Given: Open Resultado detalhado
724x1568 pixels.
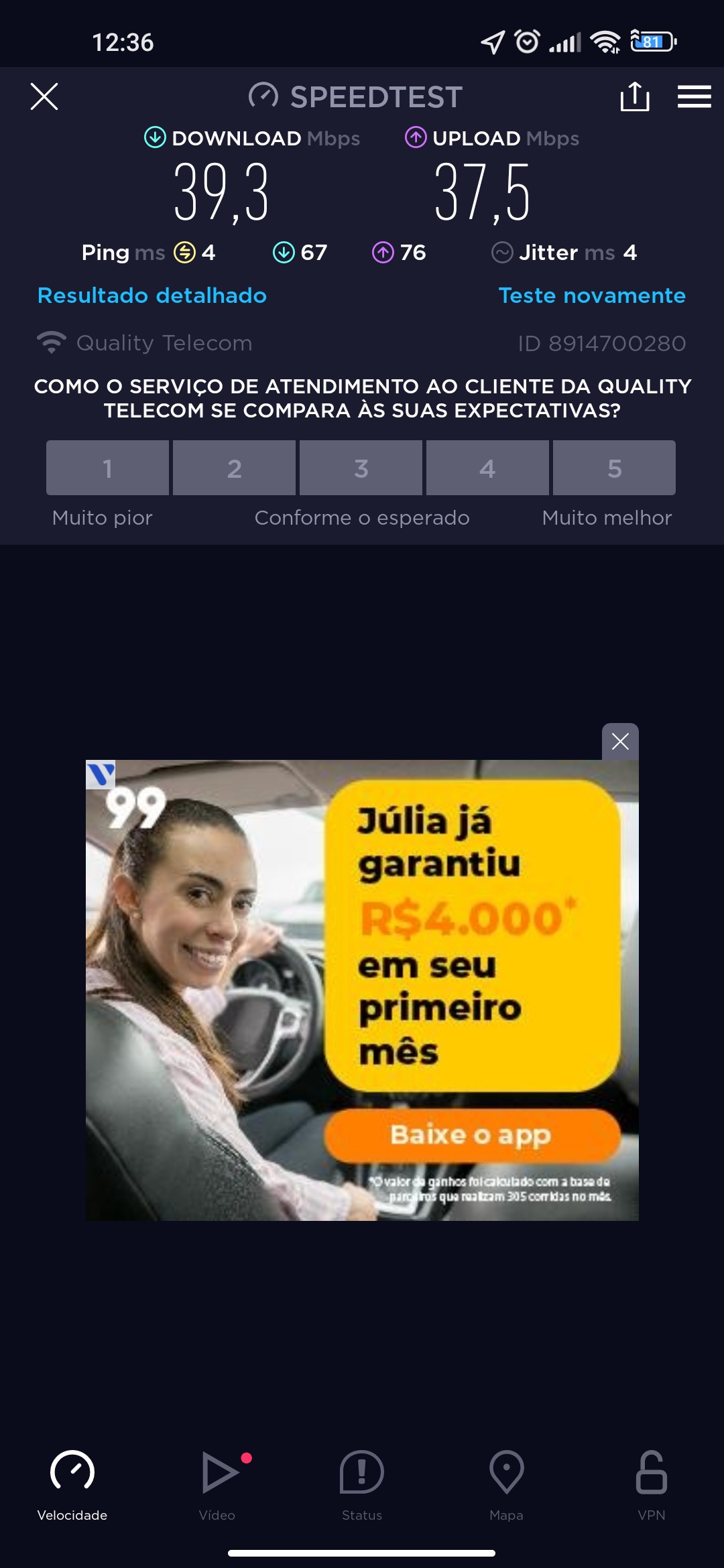Looking at the screenshot, I should pos(152,296).
